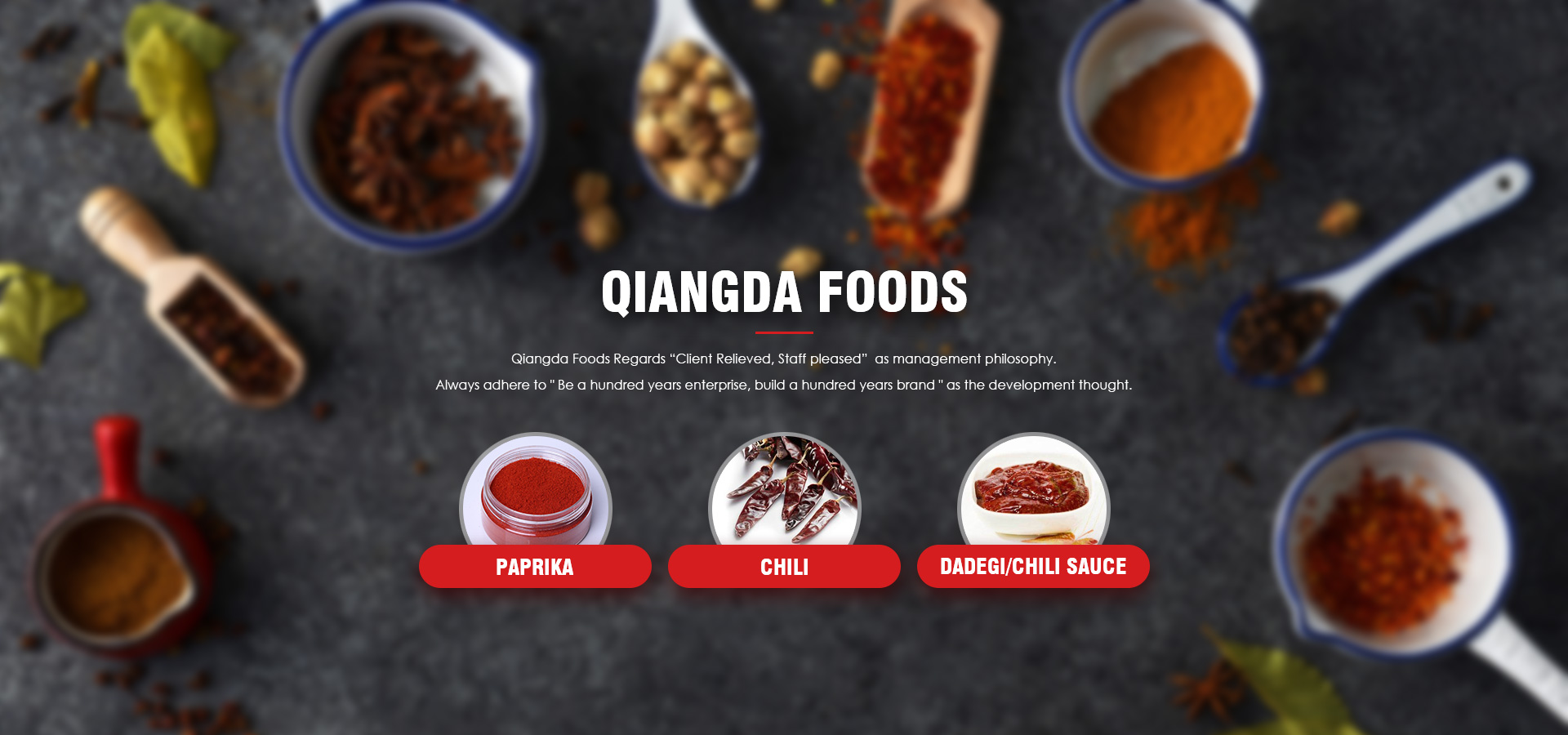The height and width of the screenshot is (735, 1568).
Task: Open the Paprika product category
Action: (535, 566)
